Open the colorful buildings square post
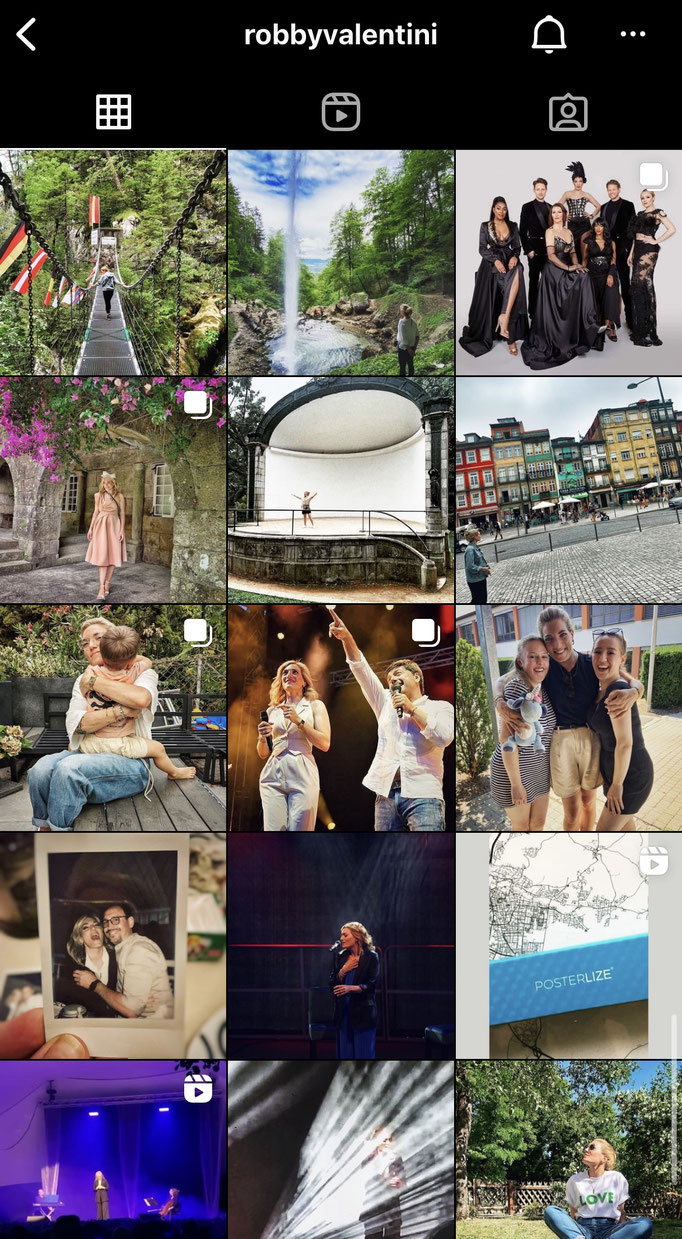Image resolution: width=682 pixels, height=1239 pixels. click(568, 490)
